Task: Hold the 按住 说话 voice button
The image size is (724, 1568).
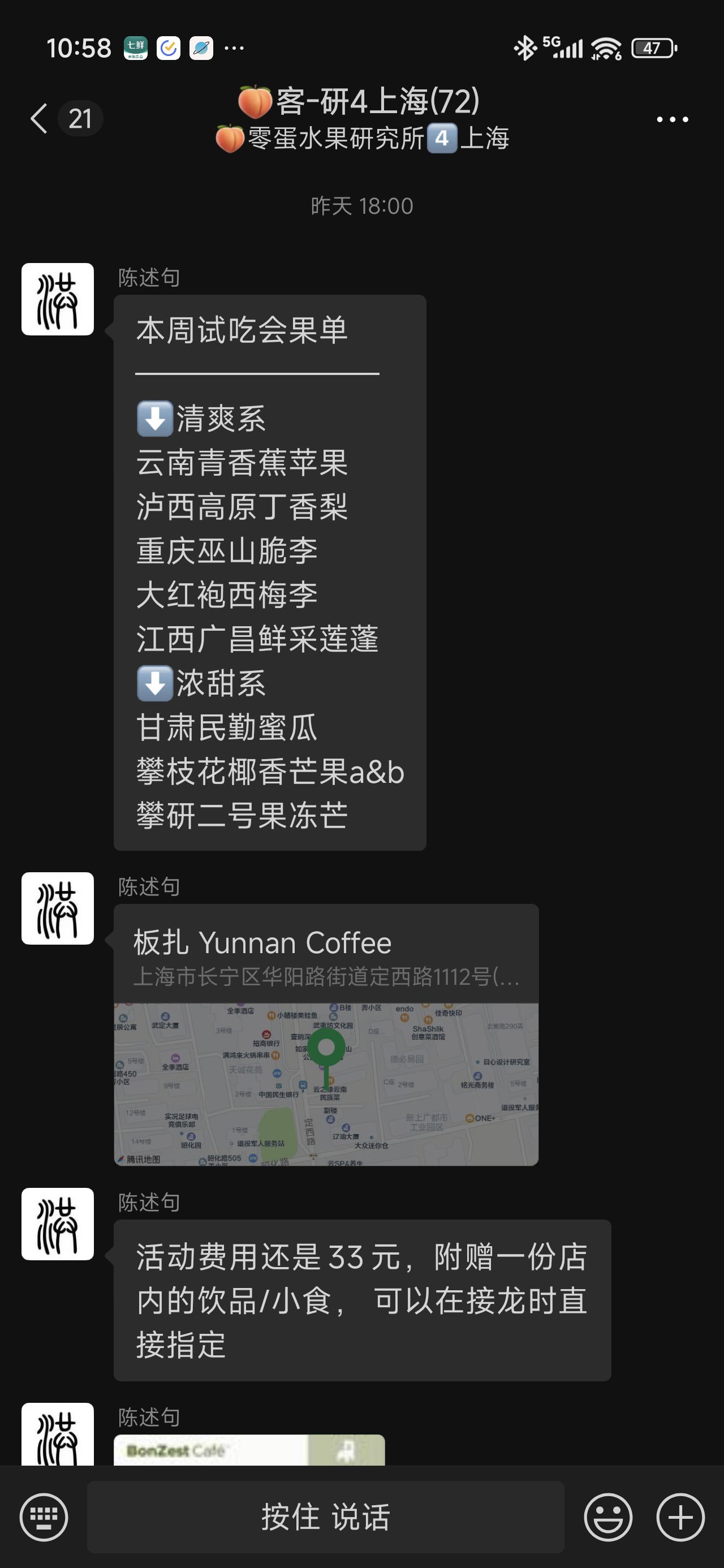Action: (326, 1517)
